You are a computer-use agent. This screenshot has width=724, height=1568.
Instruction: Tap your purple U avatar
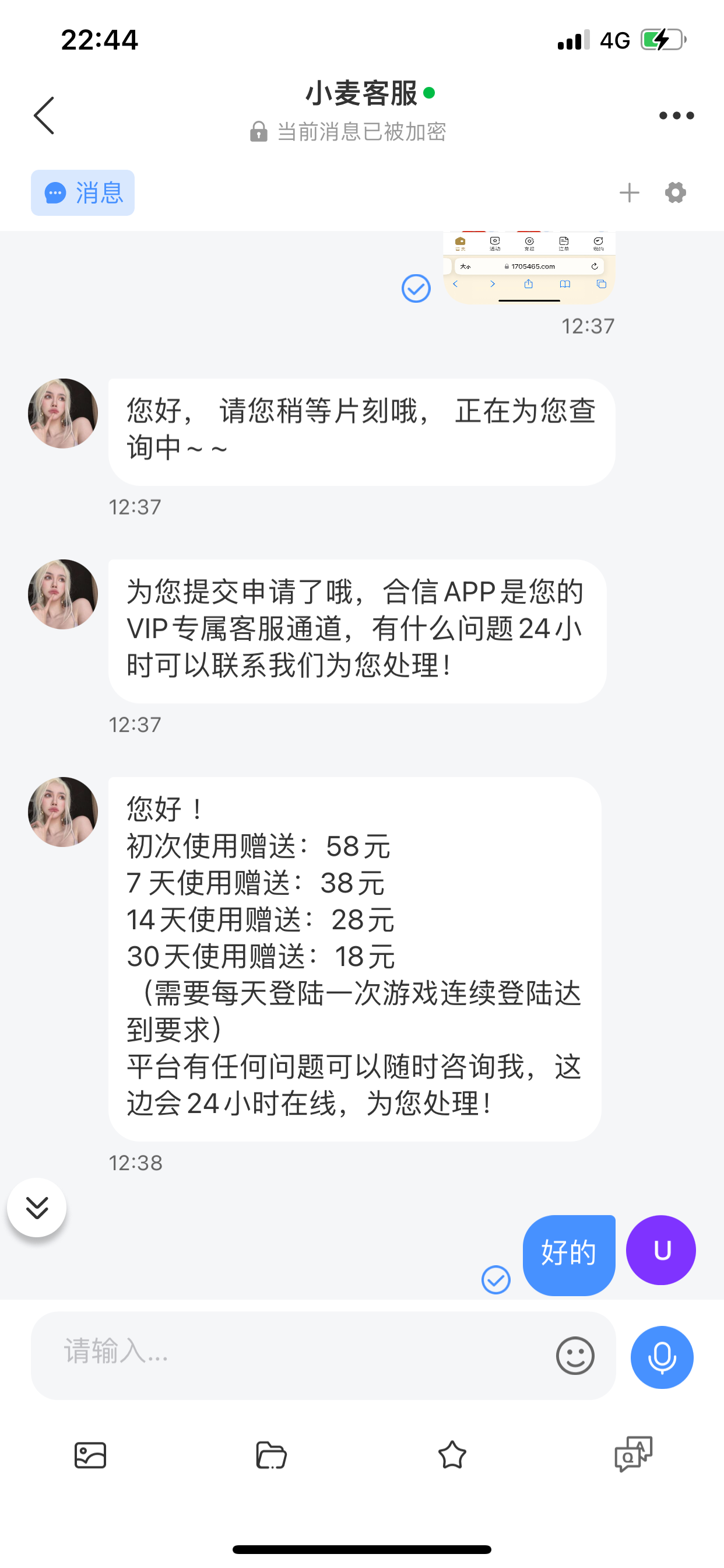(660, 1249)
